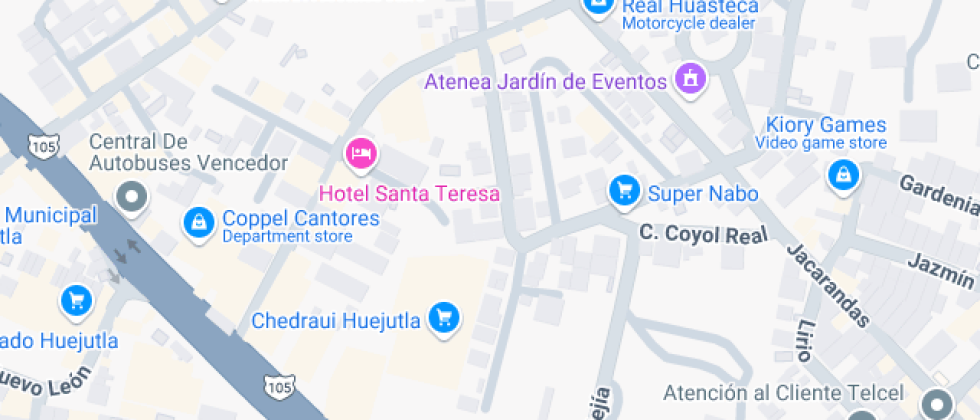The height and width of the screenshot is (420, 980).
Task: Select the Kiory Games store pin
Action: [x=844, y=176]
